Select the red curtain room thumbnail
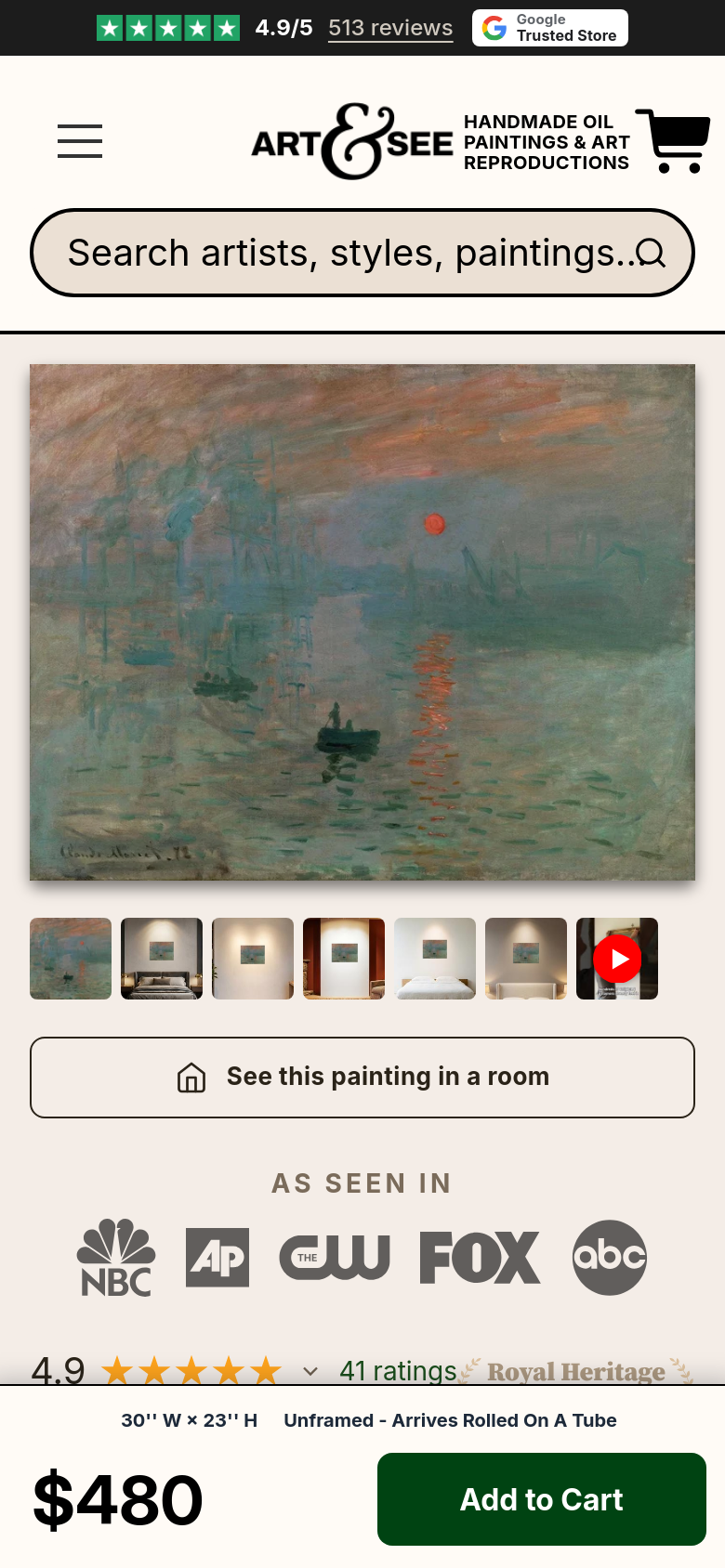Screen dimensions: 725x1568 344,959
